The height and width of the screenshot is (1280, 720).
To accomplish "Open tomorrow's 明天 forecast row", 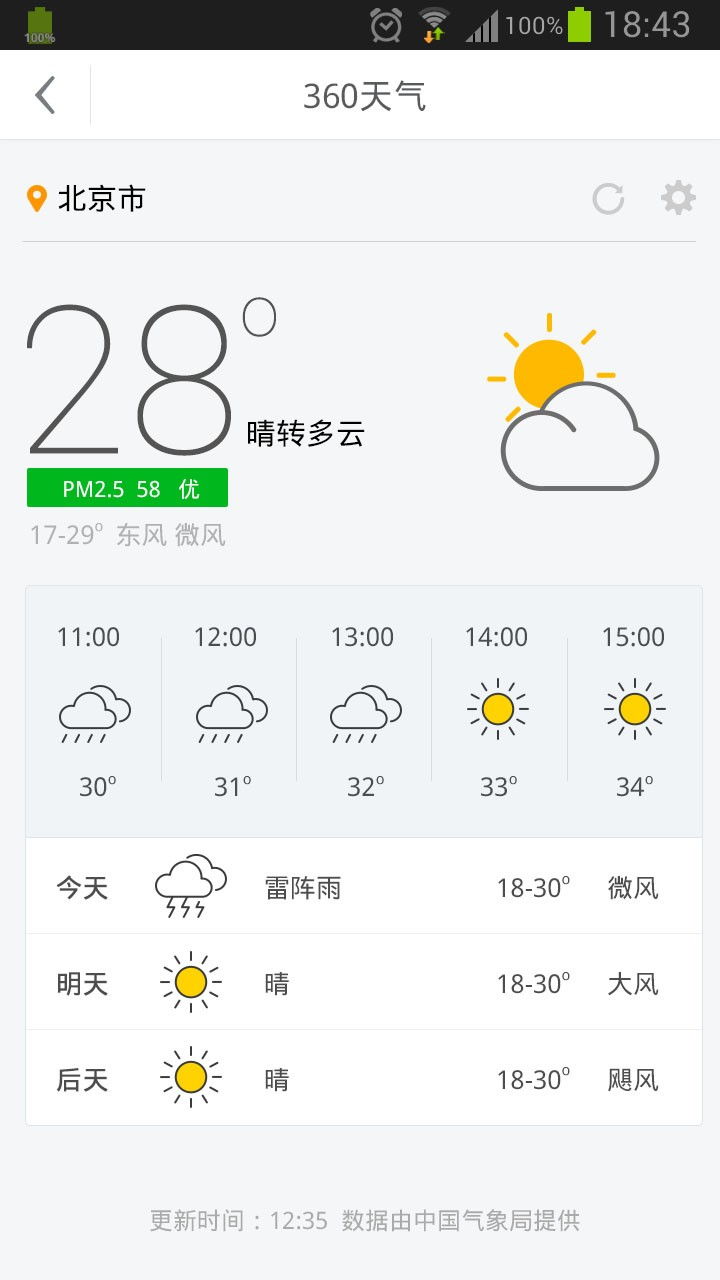I will point(364,982).
